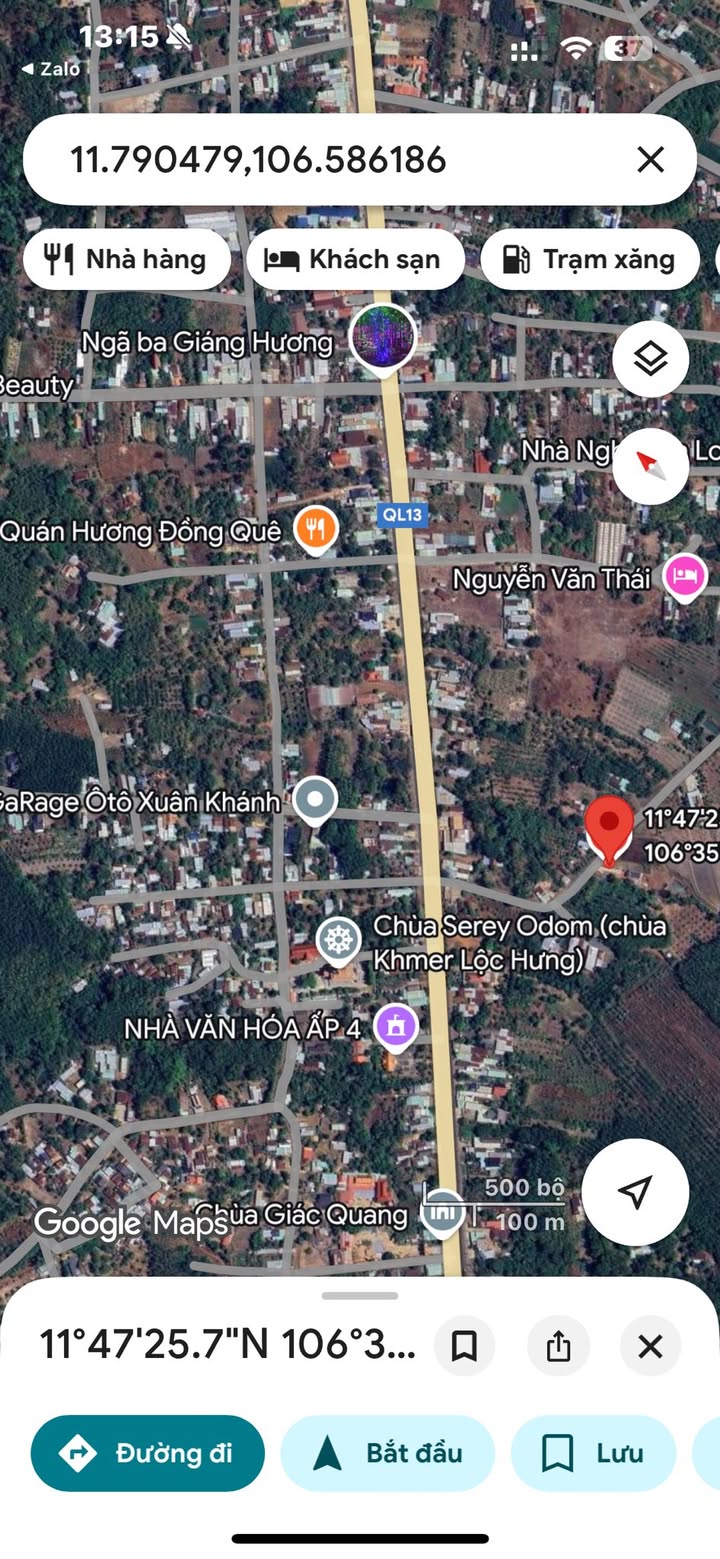Show Trạm xăng nearby
Screen dimensions: 720x1559
[x=589, y=260]
